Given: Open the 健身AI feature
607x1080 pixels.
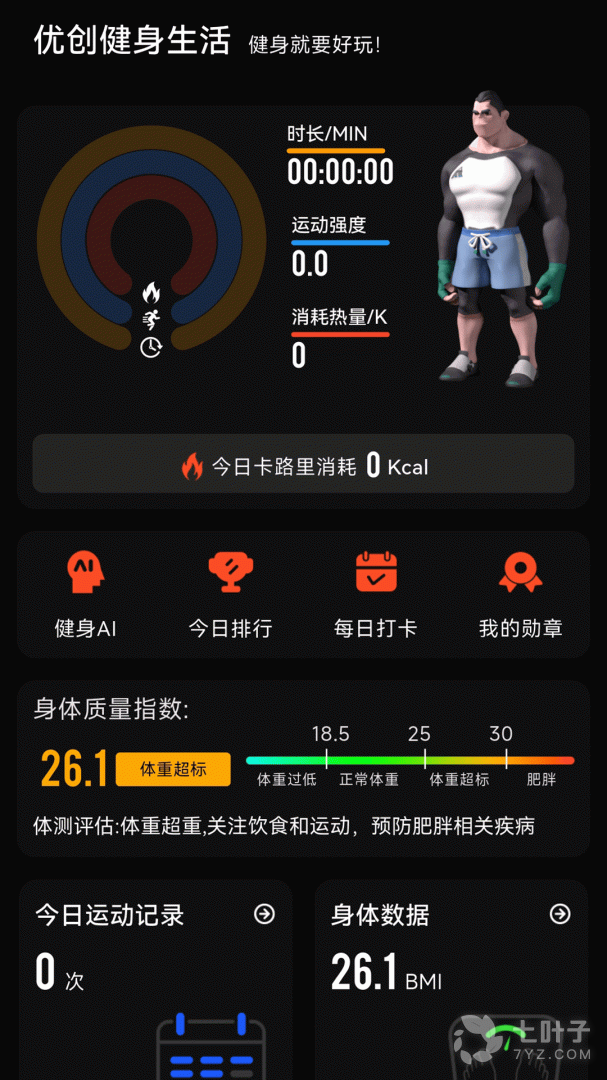Looking at the screenshot, I should [x=86, y=594].
